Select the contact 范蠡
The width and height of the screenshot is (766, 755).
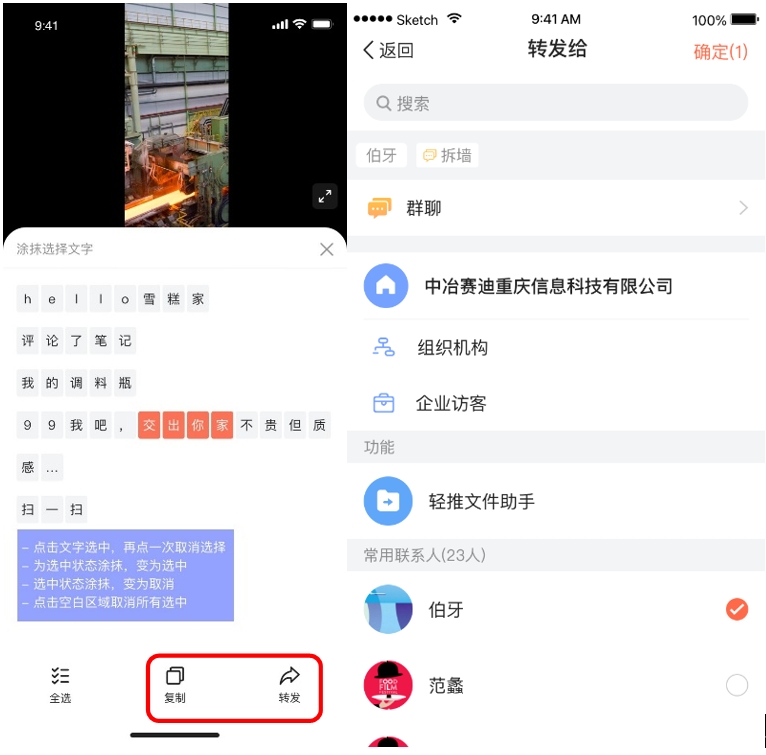[736, 685]
